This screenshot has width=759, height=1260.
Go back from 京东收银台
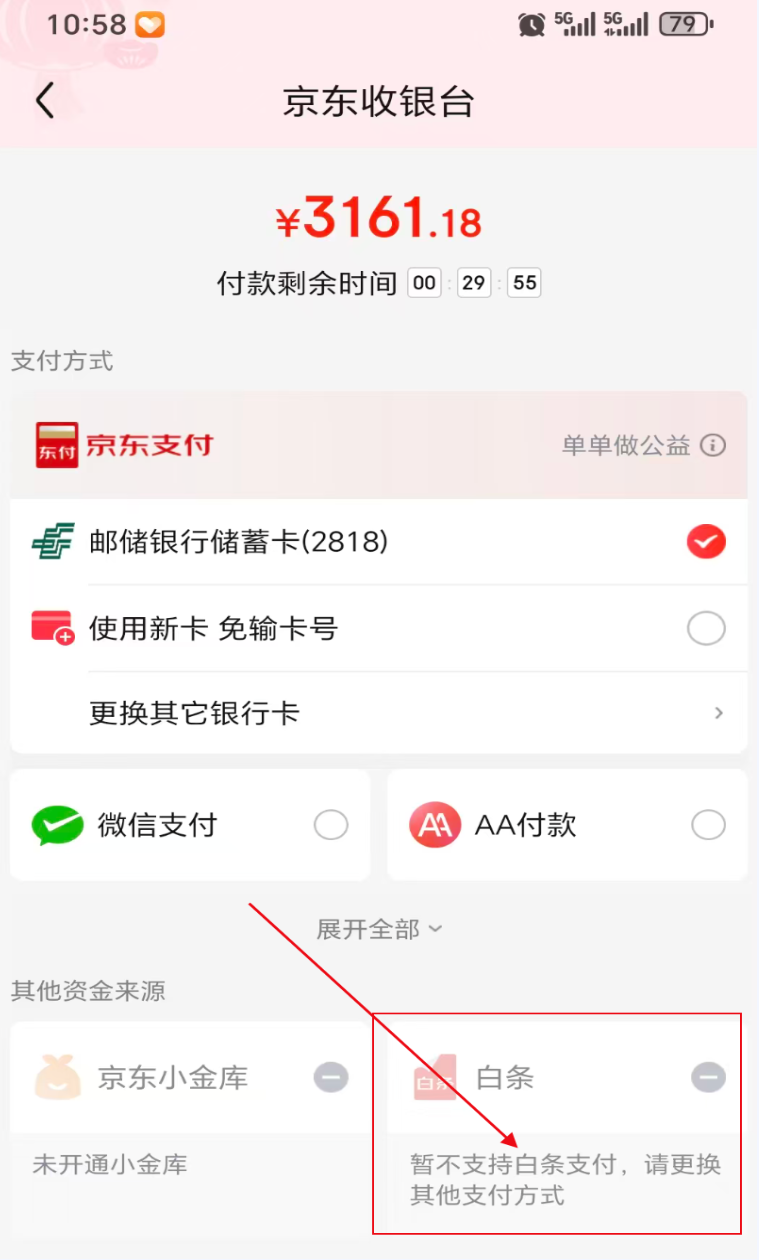pos(45,101)
